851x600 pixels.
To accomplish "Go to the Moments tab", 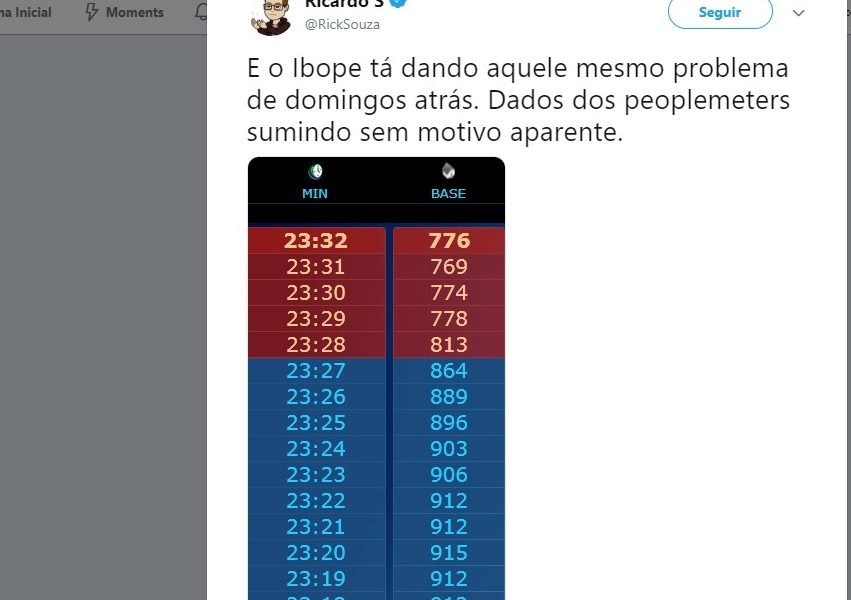I will [x=124, y=13].
